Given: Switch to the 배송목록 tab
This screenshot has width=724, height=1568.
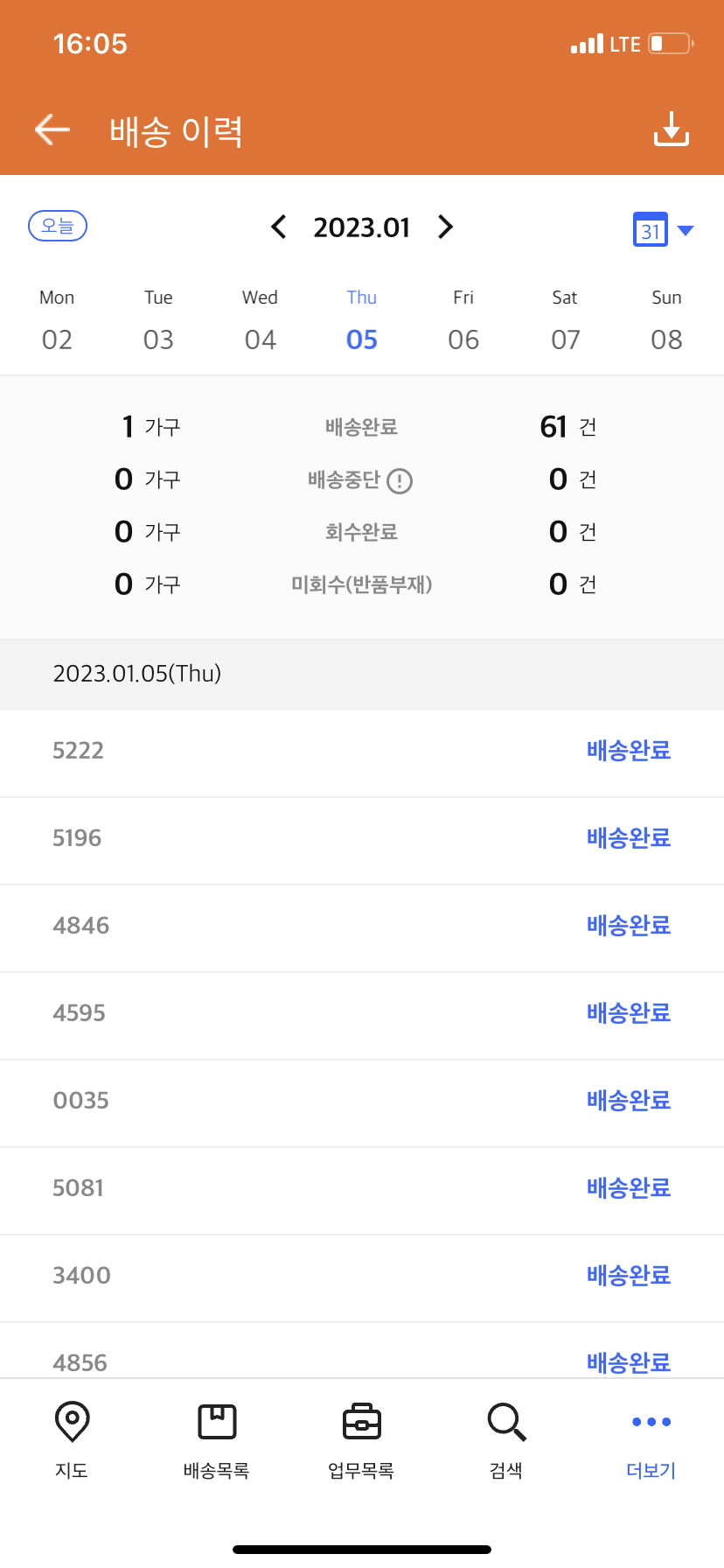Looking at the screenshot, I should [x=217, y=1439].
